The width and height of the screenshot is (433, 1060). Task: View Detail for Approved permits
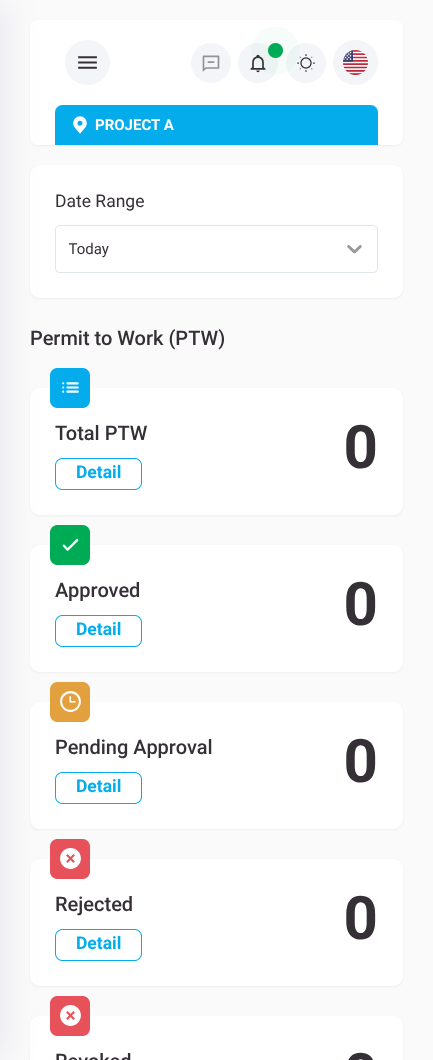coord(99,631)
